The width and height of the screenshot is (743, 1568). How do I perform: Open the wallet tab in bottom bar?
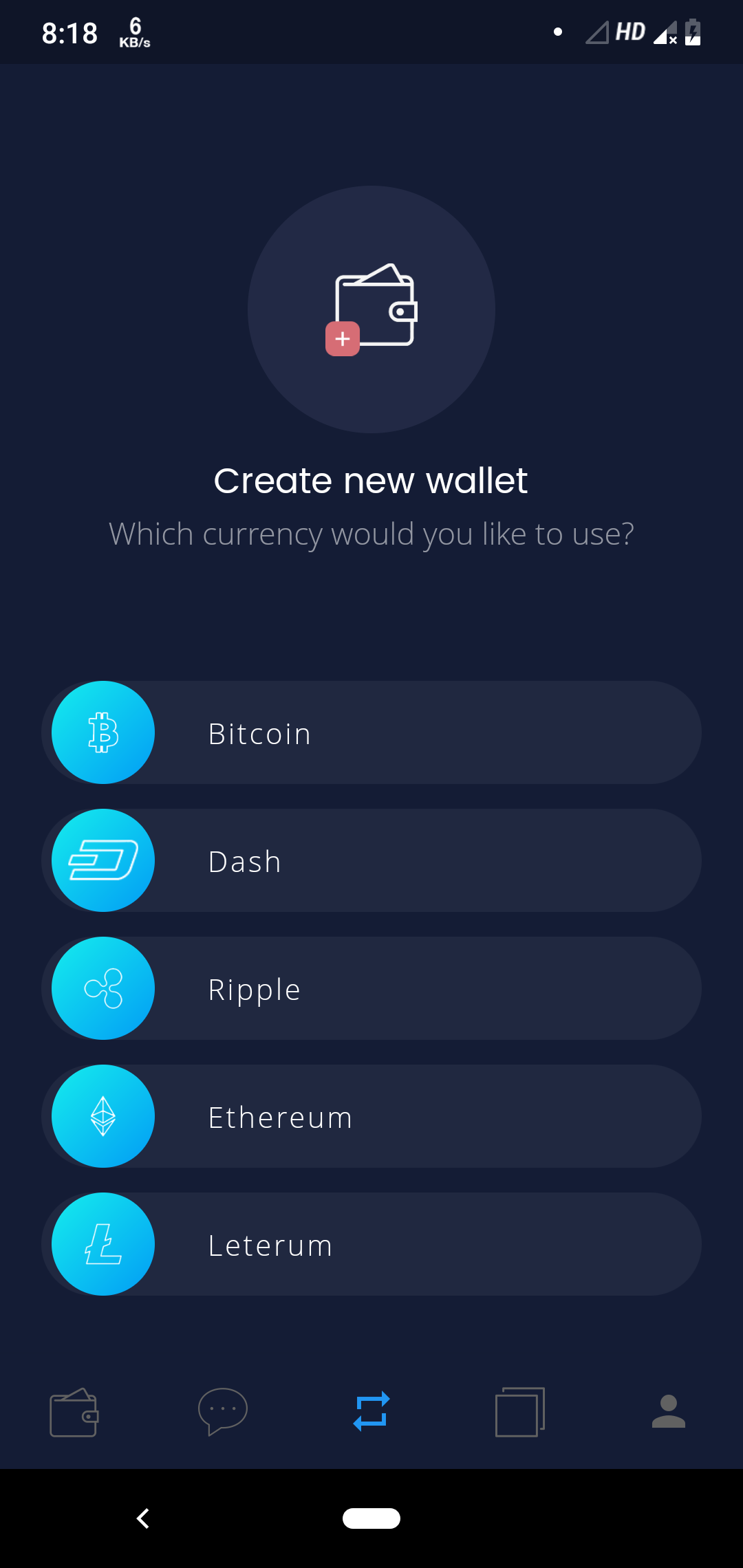tap(74, 1413)
